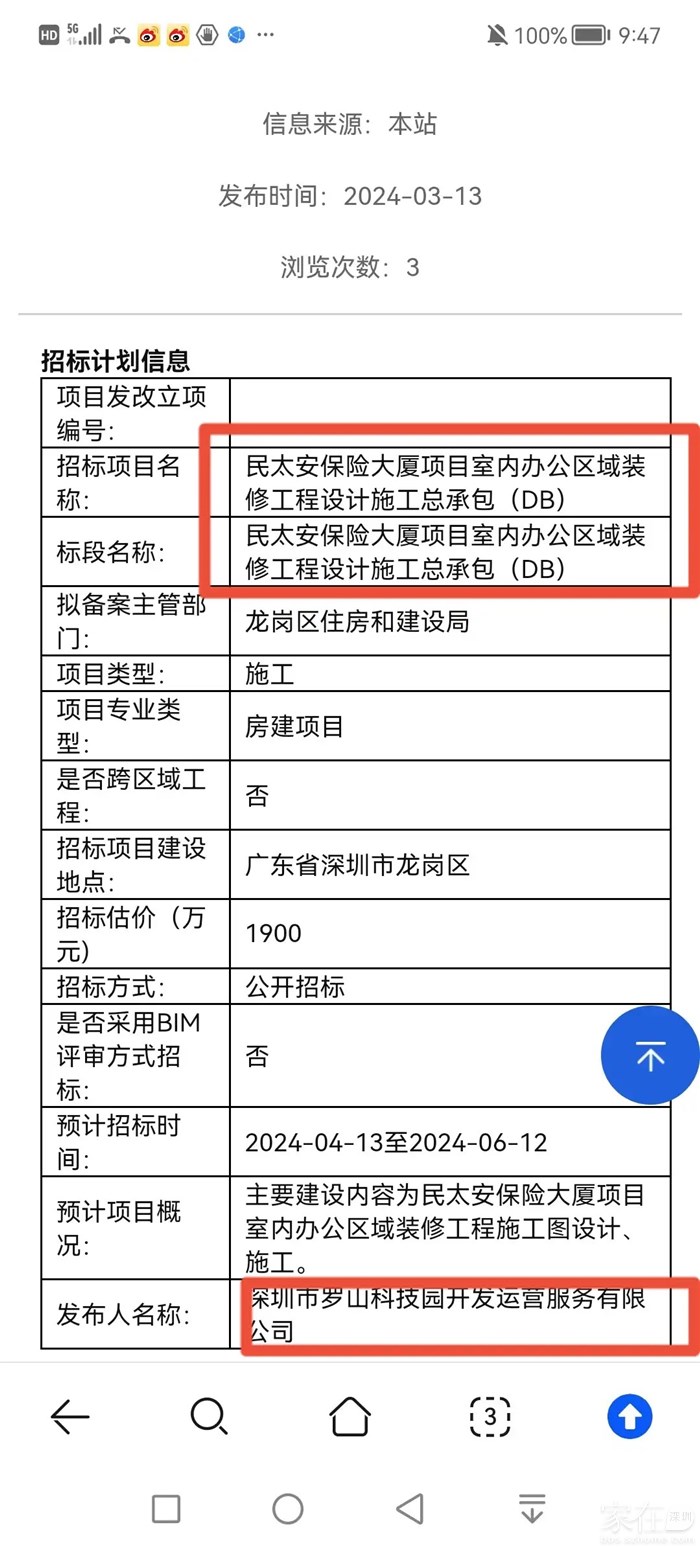Hide the navigation bar with the down arrow

click(532, 1508)
